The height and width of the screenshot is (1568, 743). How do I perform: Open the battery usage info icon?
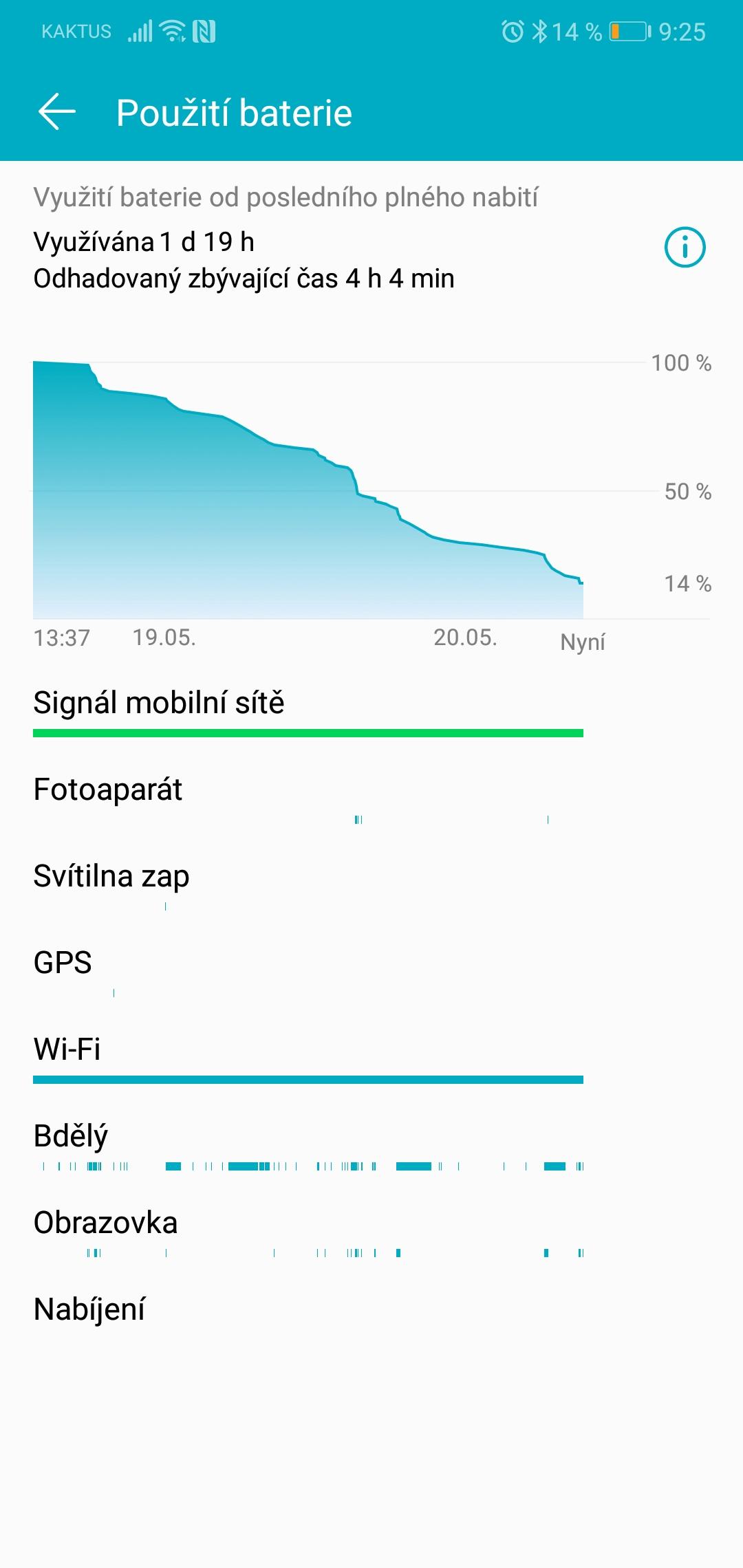coord(685,247)
